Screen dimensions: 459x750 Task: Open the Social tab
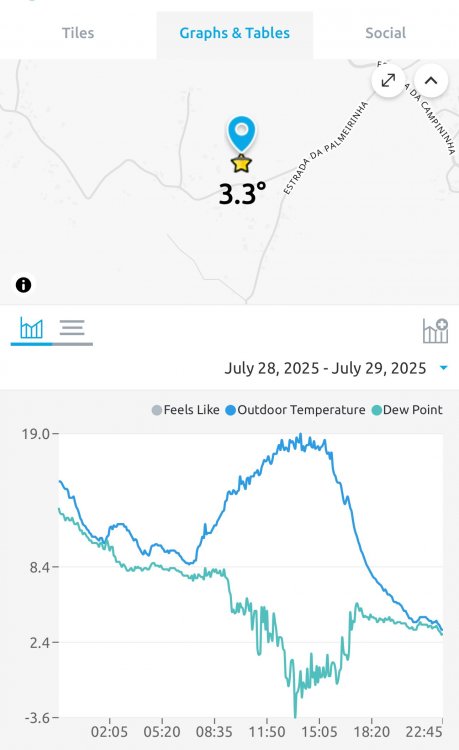(385, 33)
